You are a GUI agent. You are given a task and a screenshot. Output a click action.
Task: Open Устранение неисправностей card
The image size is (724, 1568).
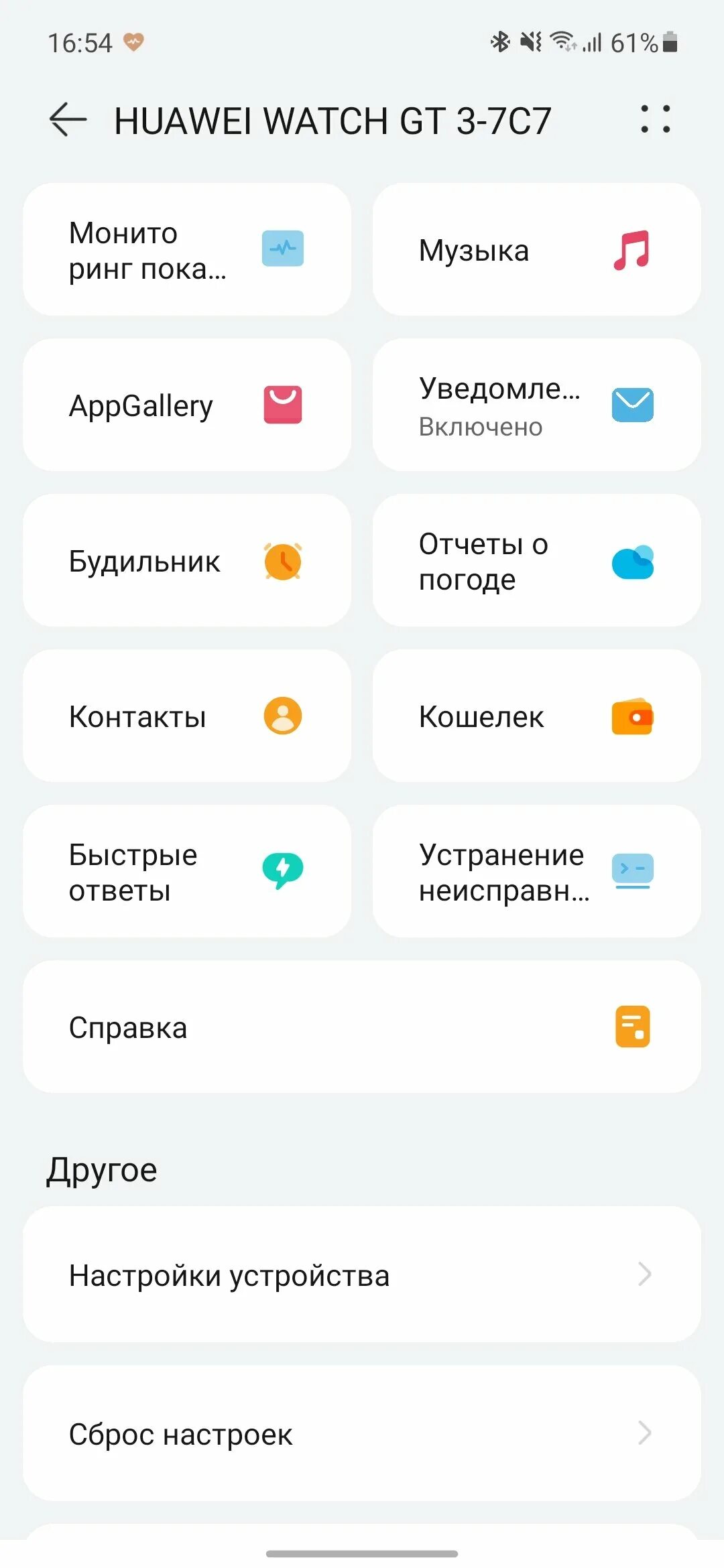537,871
